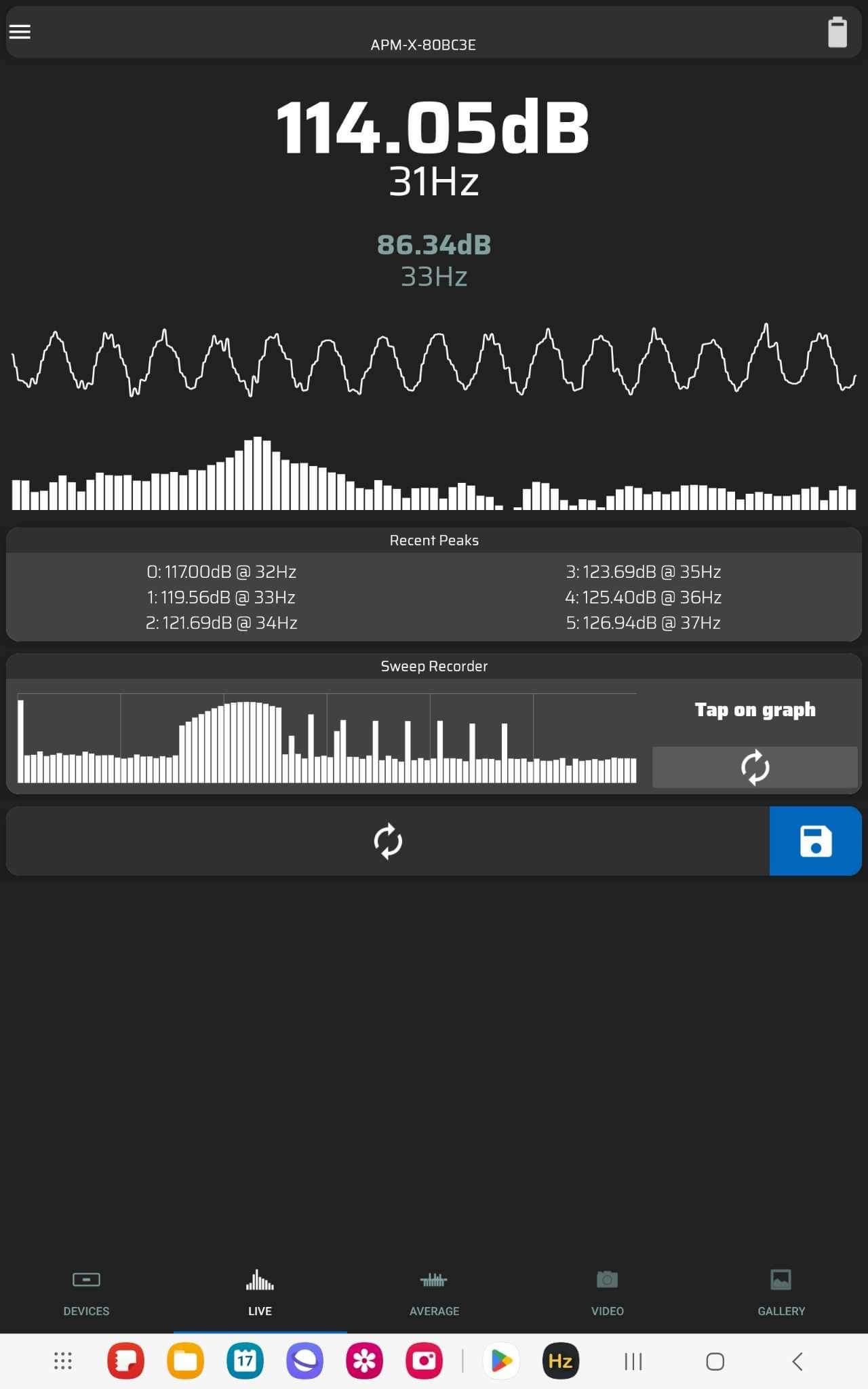
Task: Go to the Video tab
Action: pyautogui.click(x=608, y=1293)
